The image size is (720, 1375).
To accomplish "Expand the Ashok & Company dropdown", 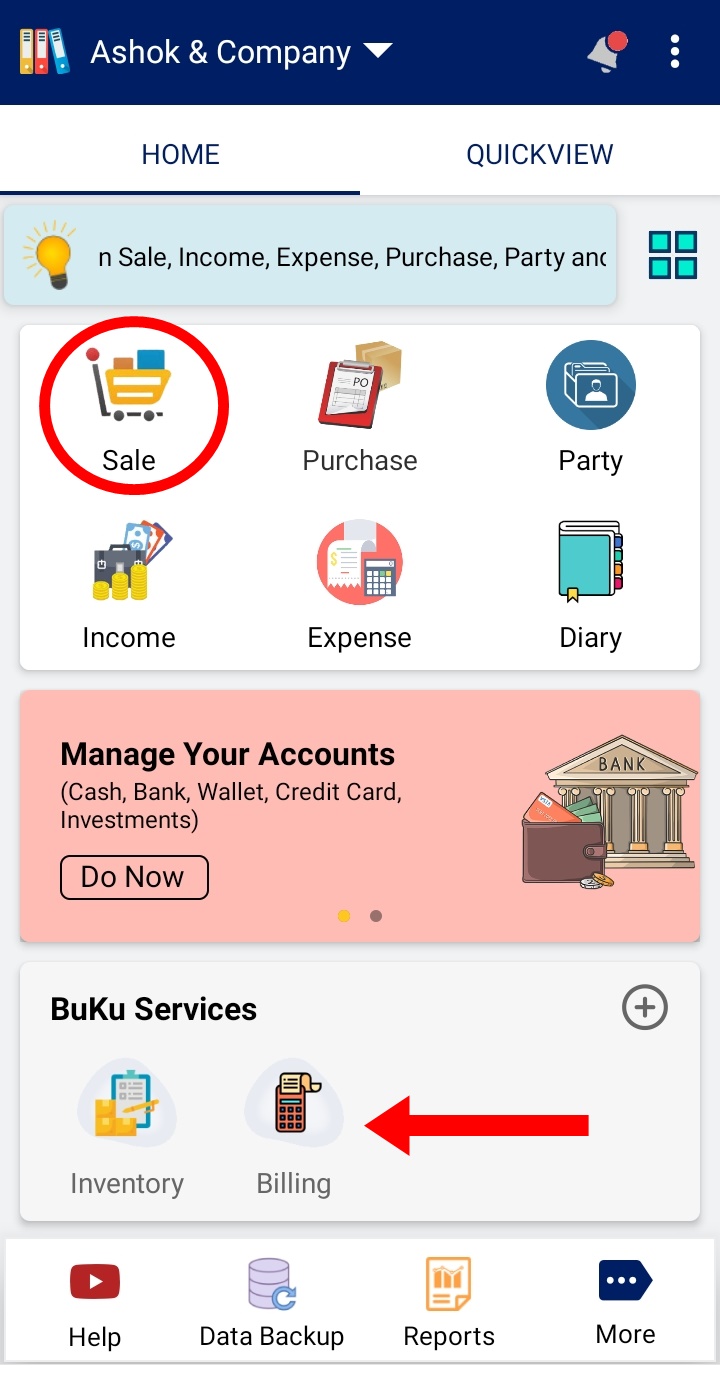I will (x=378, y=51).
